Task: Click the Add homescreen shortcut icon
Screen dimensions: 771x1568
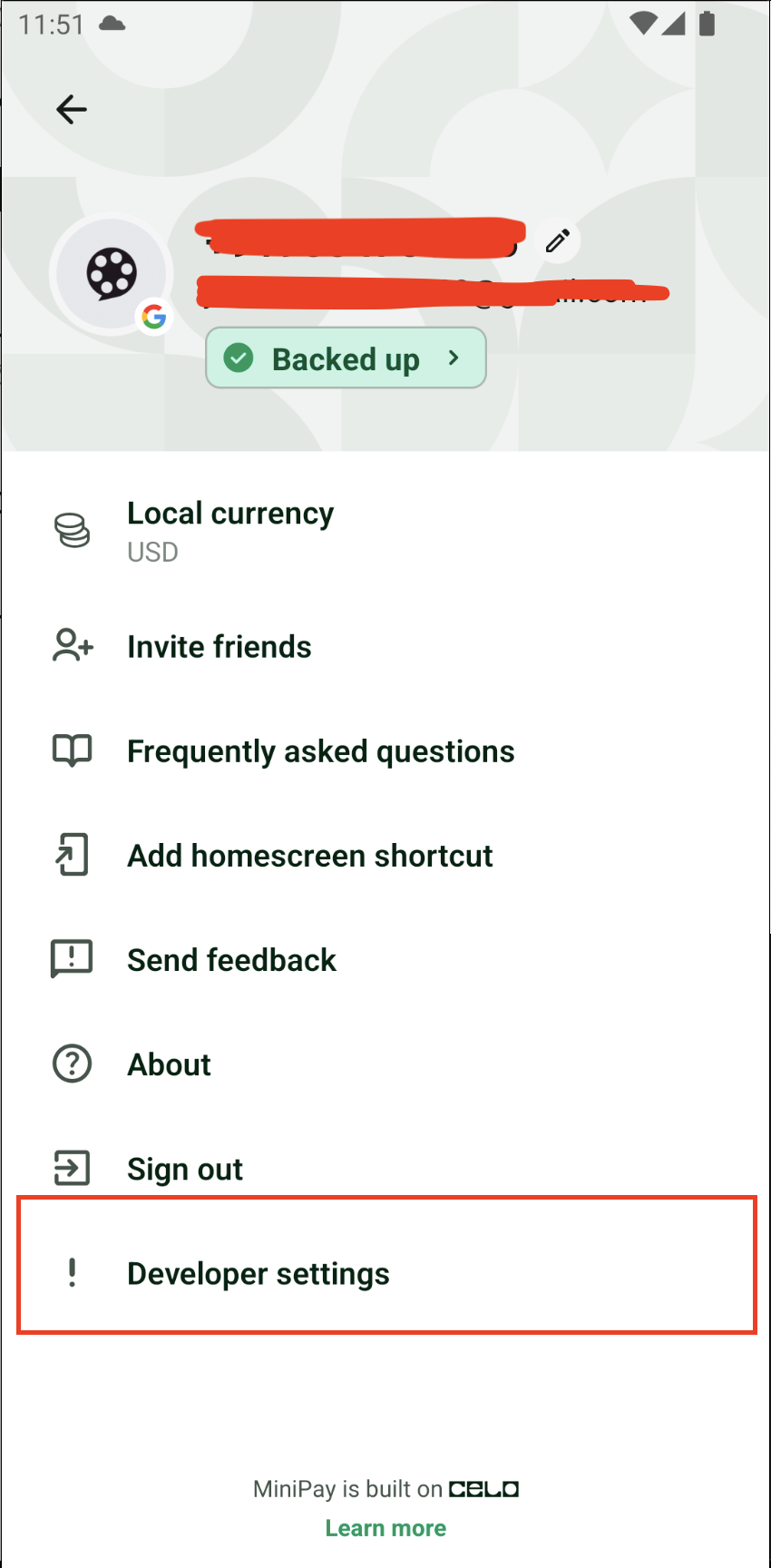Action: click(72, 854)
